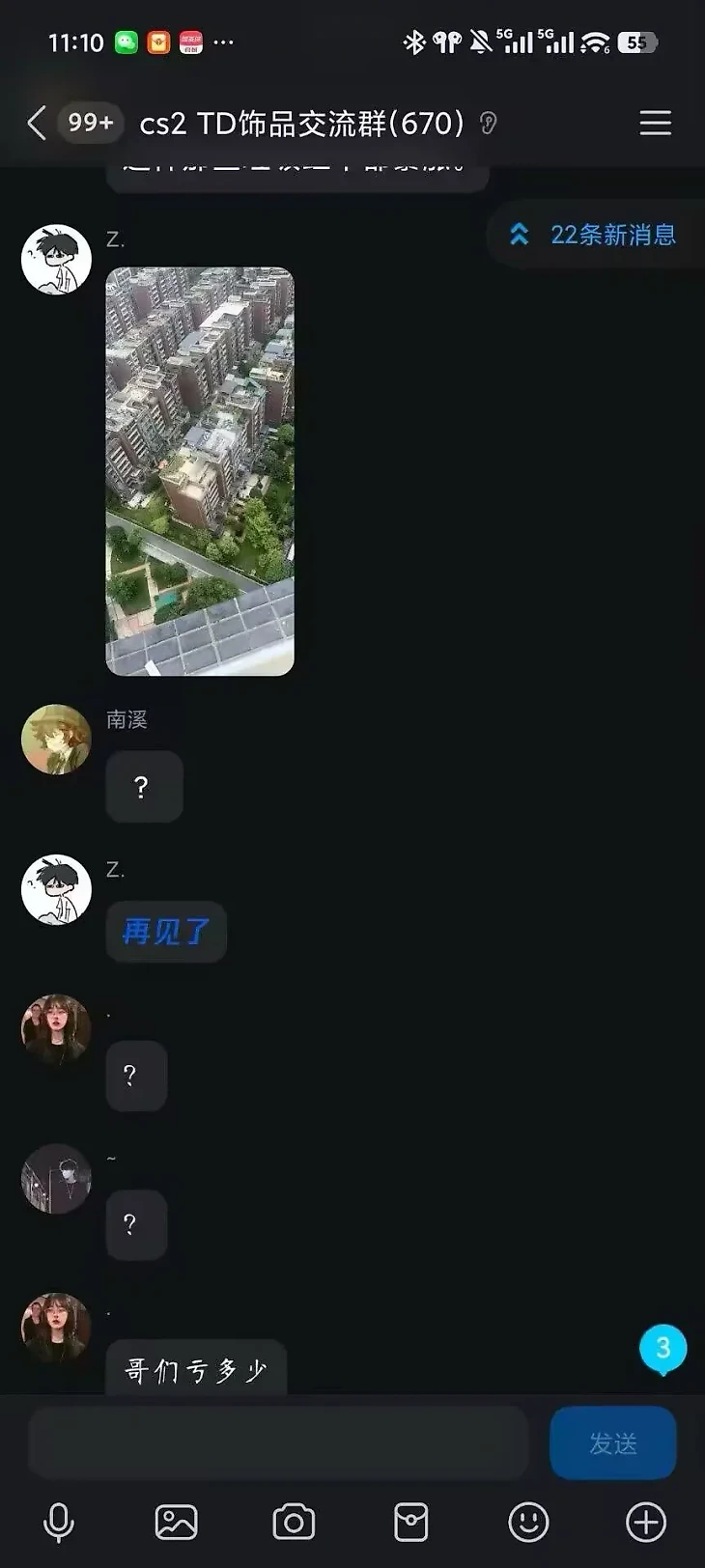This screenshot has width=705, height=1568.
Task: Tap the message input field
Action: [278, 1443]
